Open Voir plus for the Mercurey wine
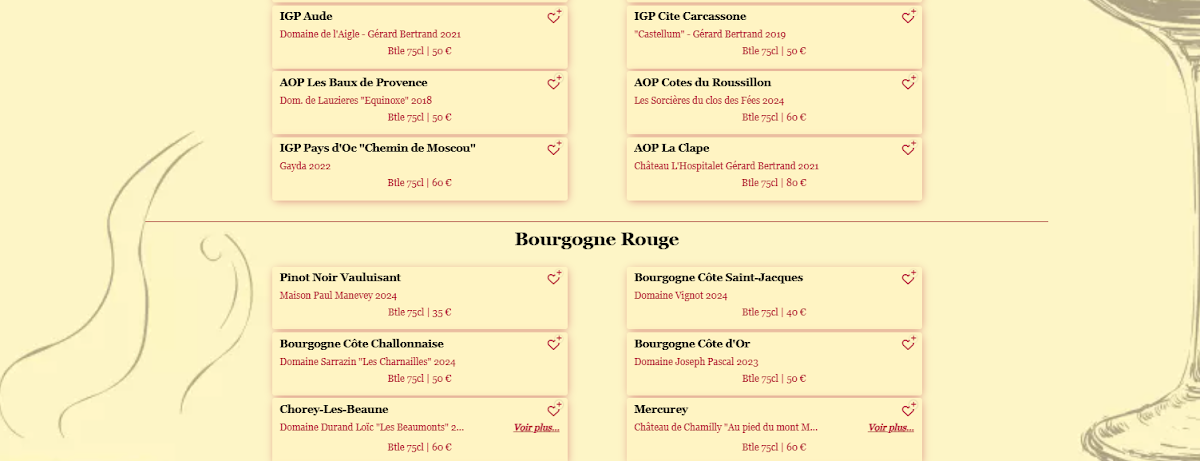1200x461 pixels. point(891,428)
